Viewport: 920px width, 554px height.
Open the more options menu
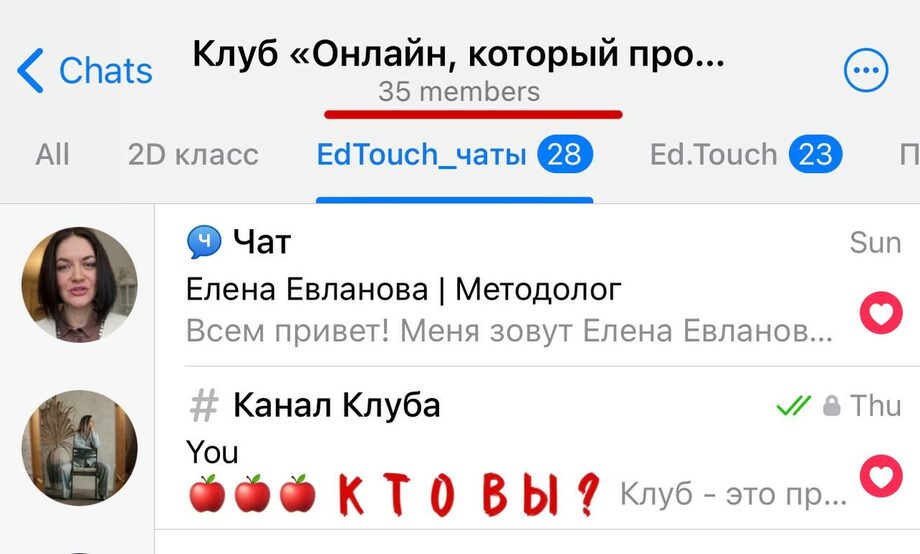pos(866,72)
